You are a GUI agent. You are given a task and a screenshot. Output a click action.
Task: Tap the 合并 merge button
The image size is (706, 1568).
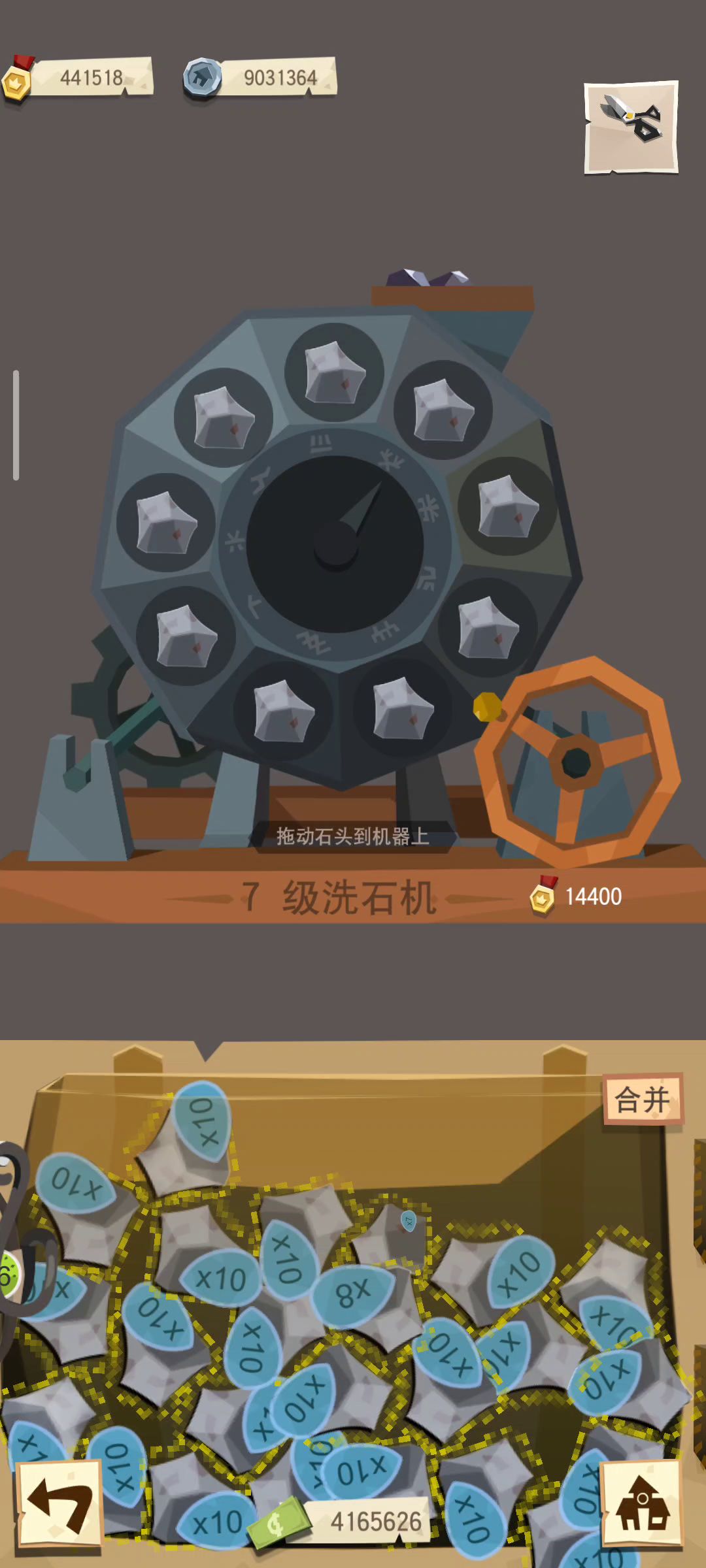point(643,1100)
